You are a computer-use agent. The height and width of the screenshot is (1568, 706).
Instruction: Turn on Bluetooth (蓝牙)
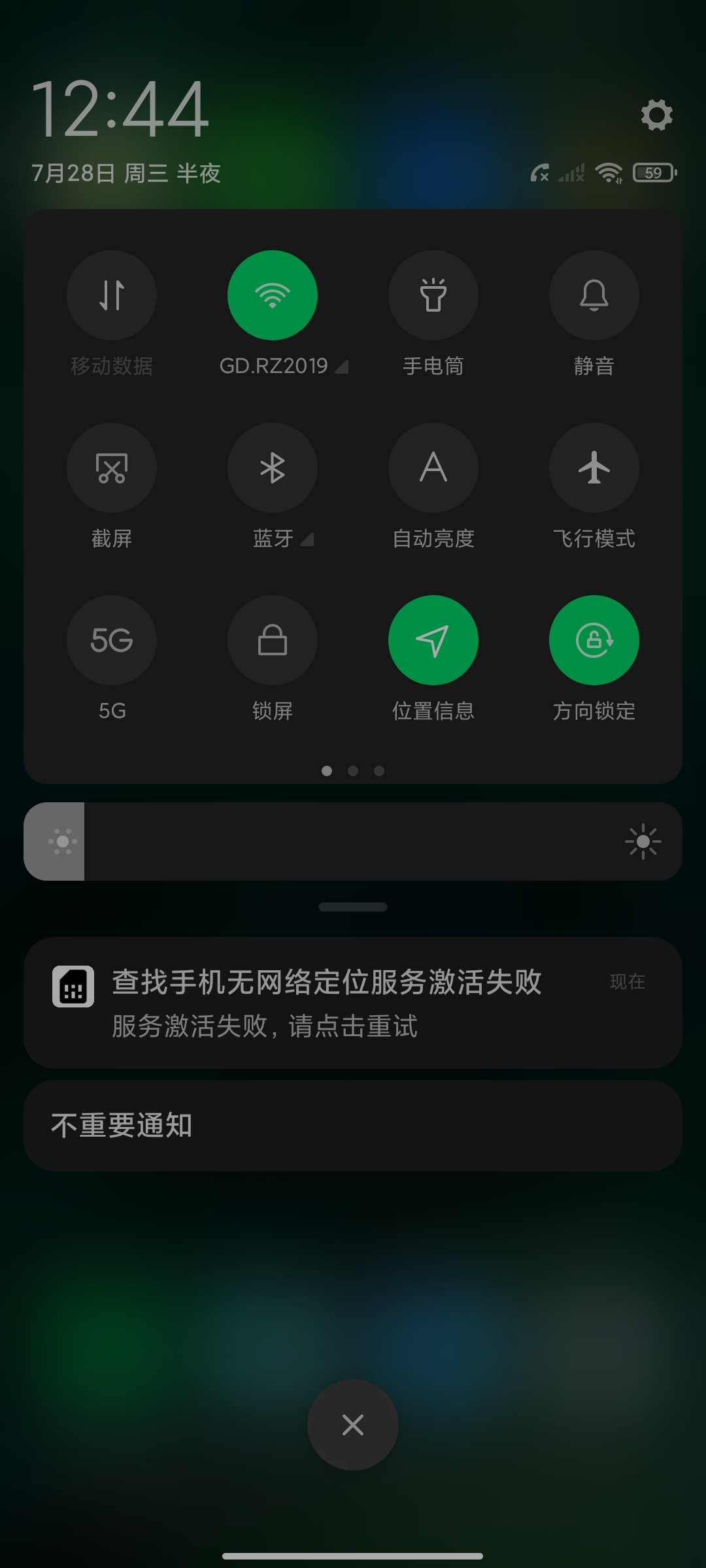tap(273, 468)
